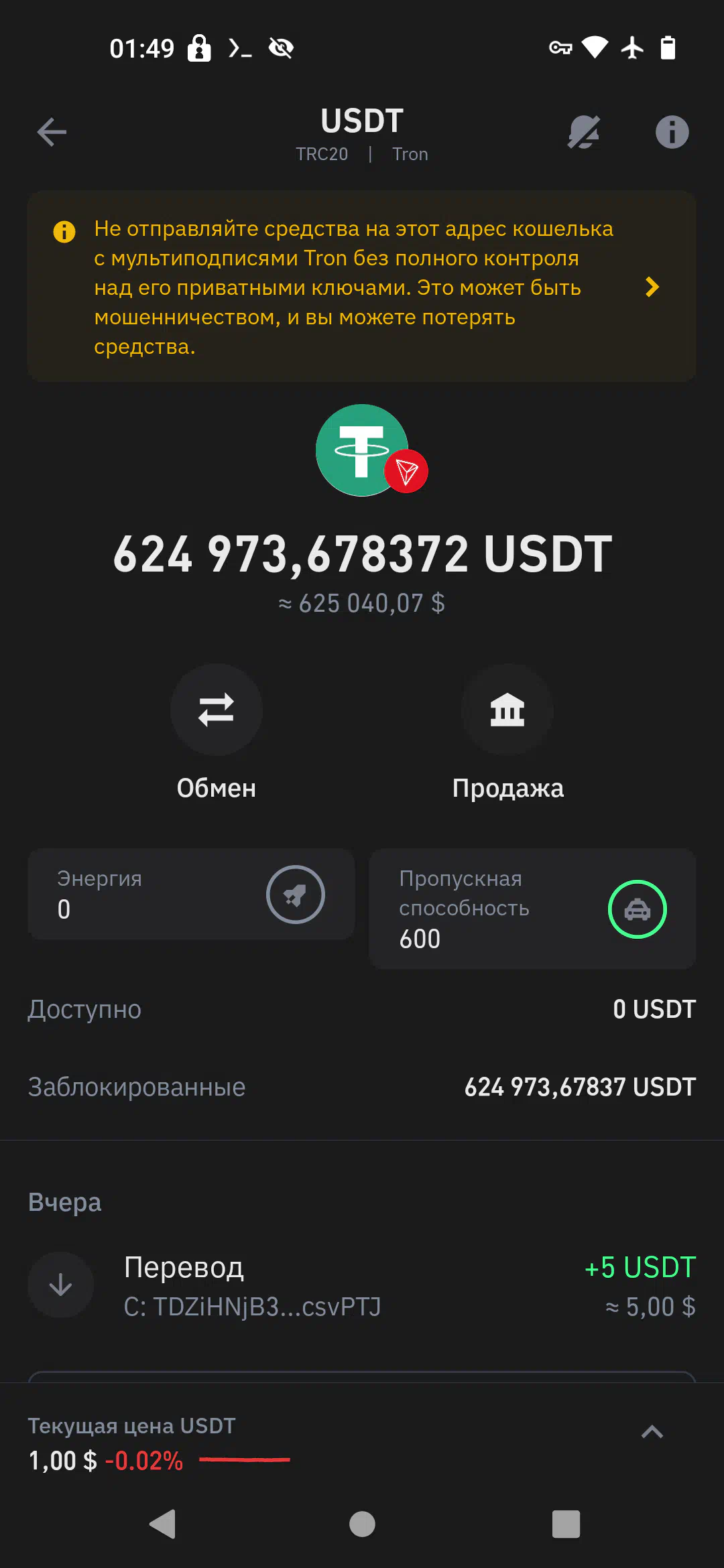Tap the system home button
724x1568 pixels.
pos(362,1524)
